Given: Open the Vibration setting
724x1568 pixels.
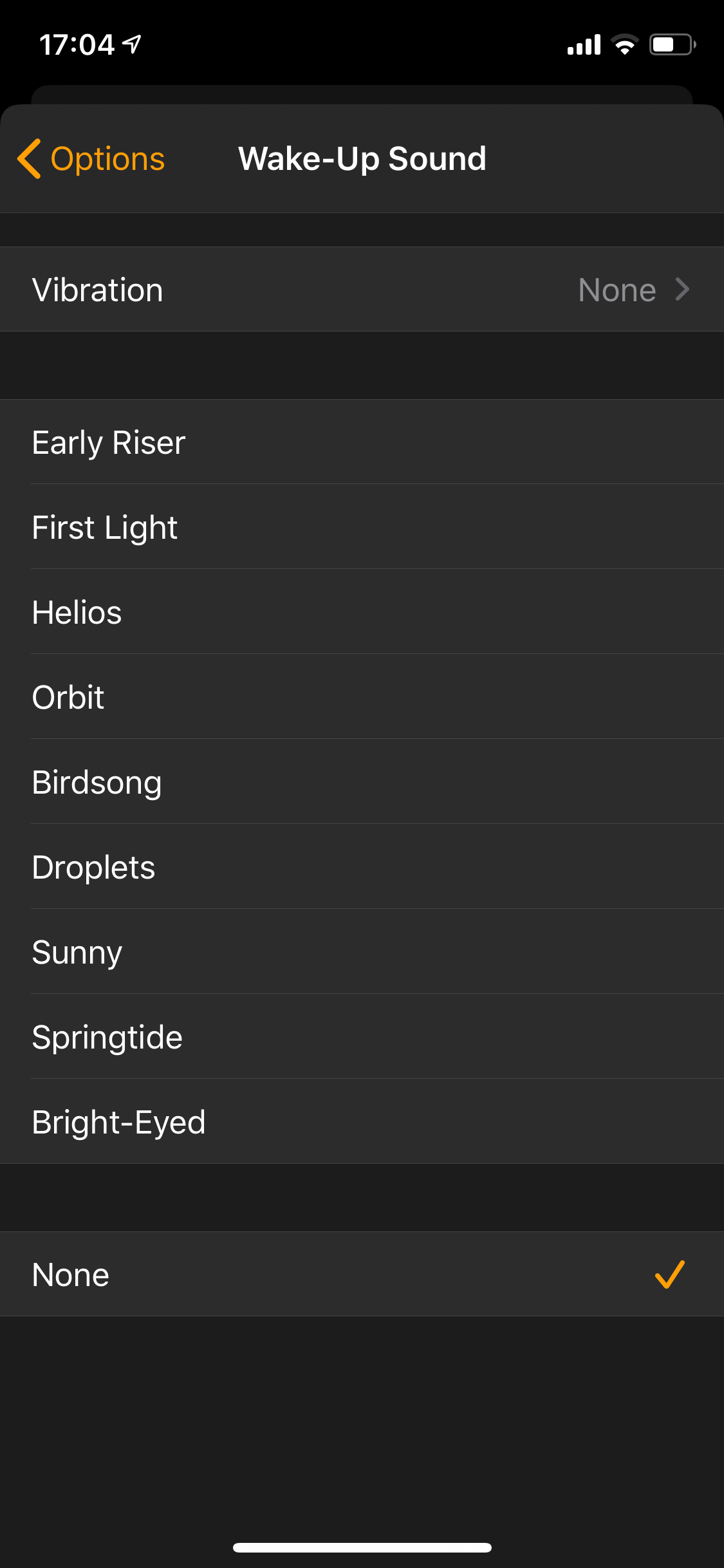Looking at the screenshot, I should click(362, 290).
